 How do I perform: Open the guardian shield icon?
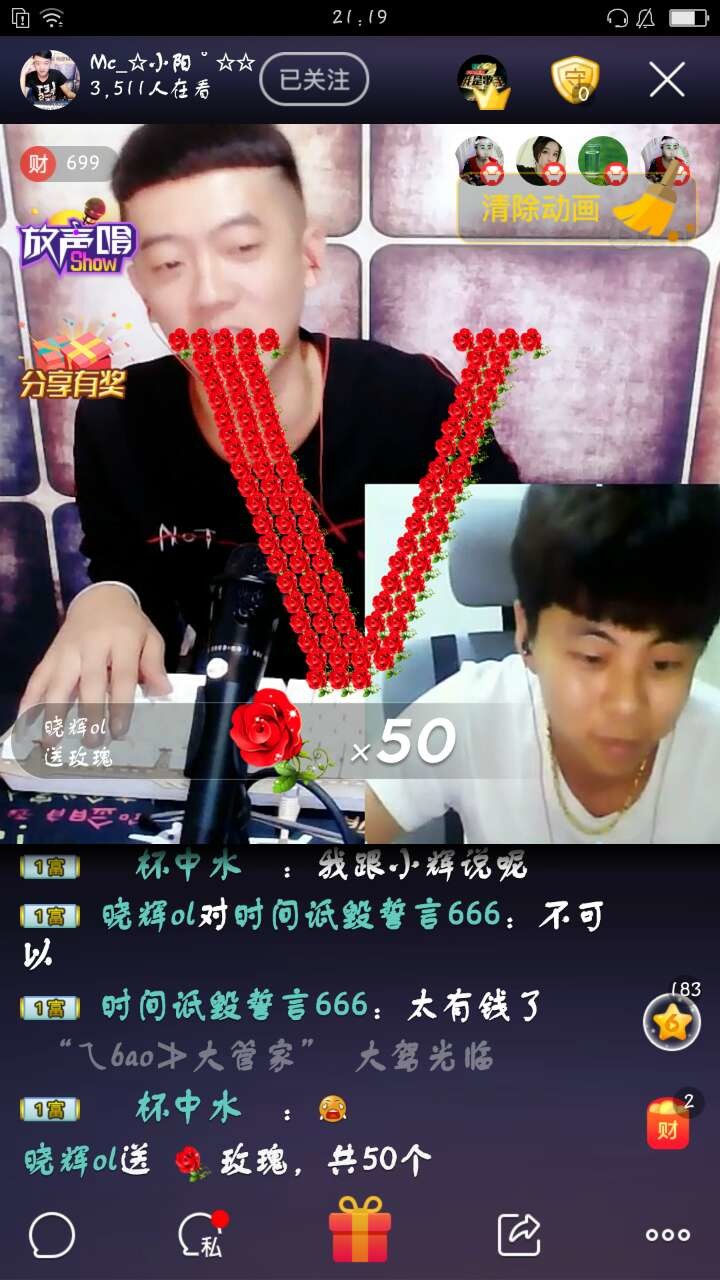coord(575,80)
